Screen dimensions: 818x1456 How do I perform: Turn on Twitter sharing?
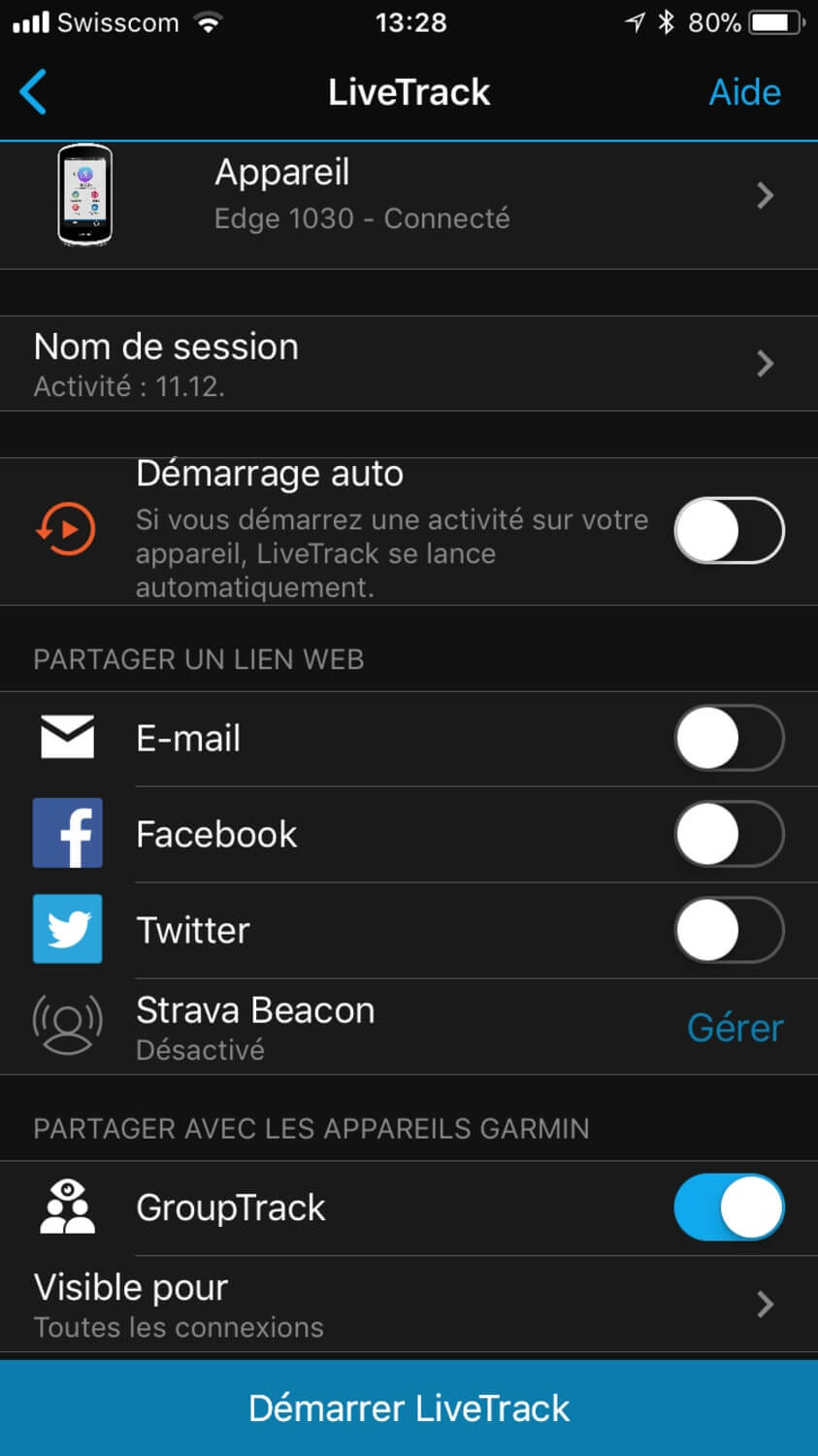729,930
